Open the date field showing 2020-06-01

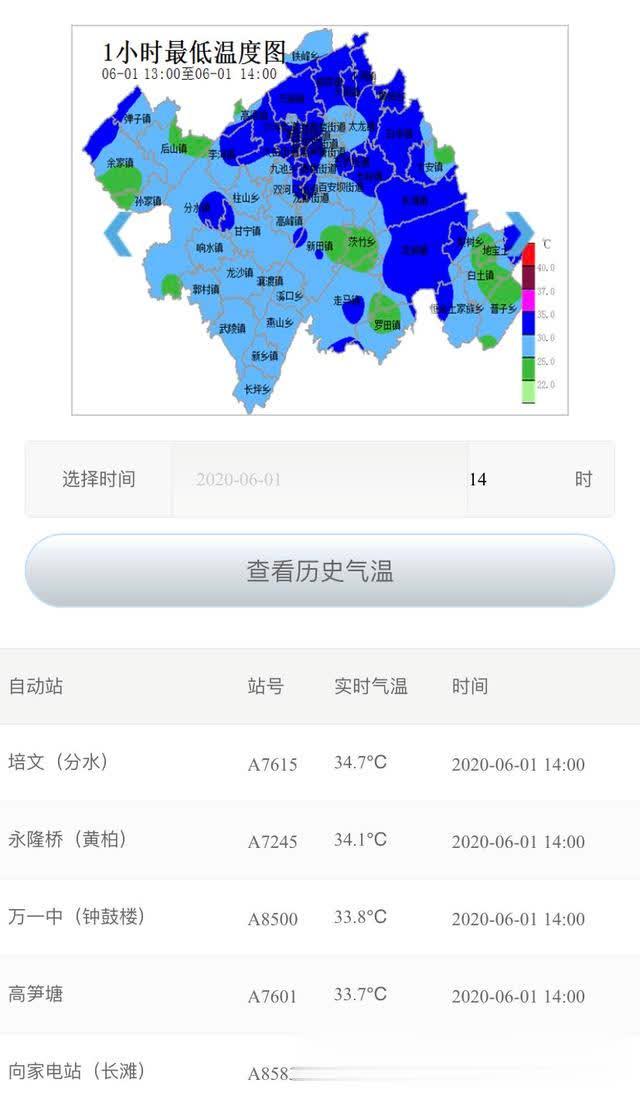coord(319,479)
